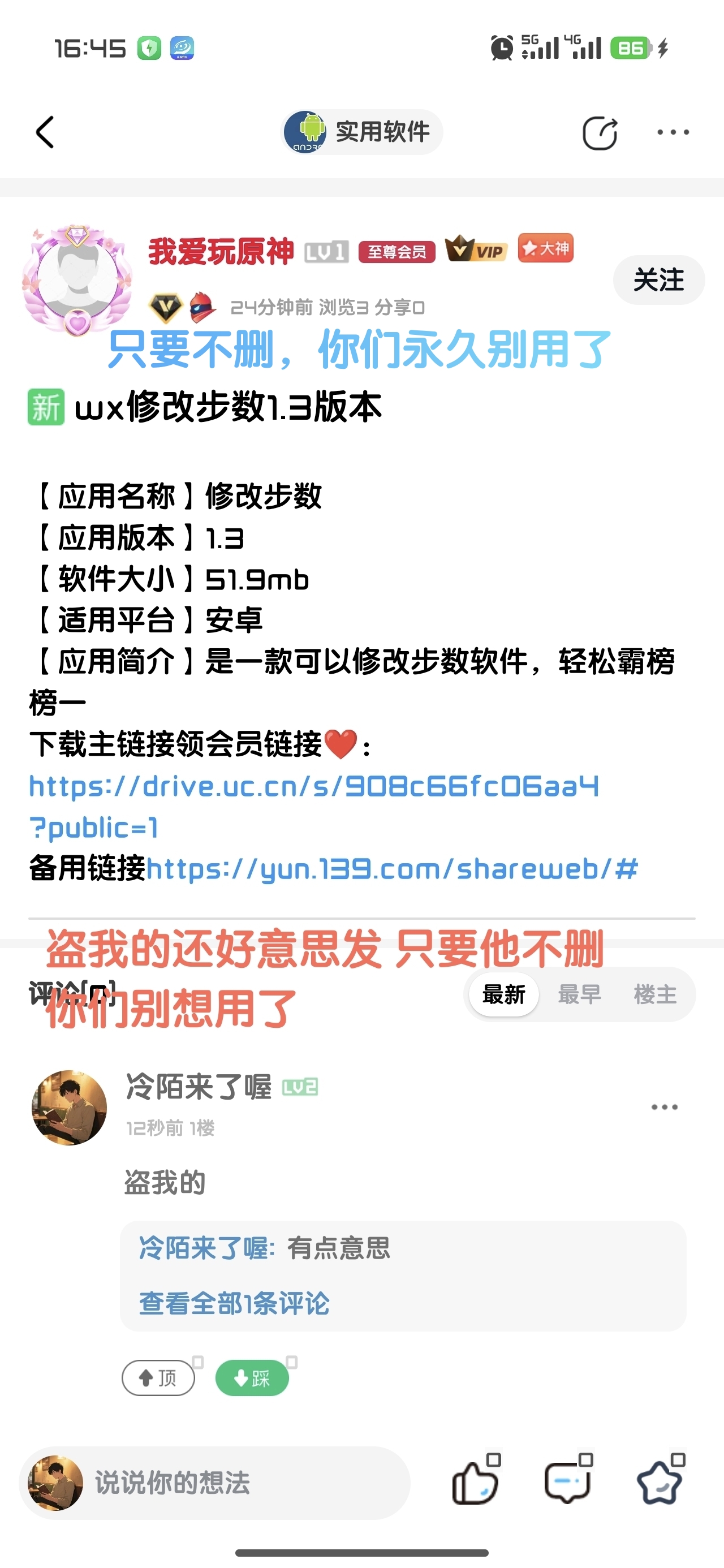The height and width of the screenshot is (1568, 724).
Task: Open comments via the speech bubble icon
Action: [x=567, y=1483]
